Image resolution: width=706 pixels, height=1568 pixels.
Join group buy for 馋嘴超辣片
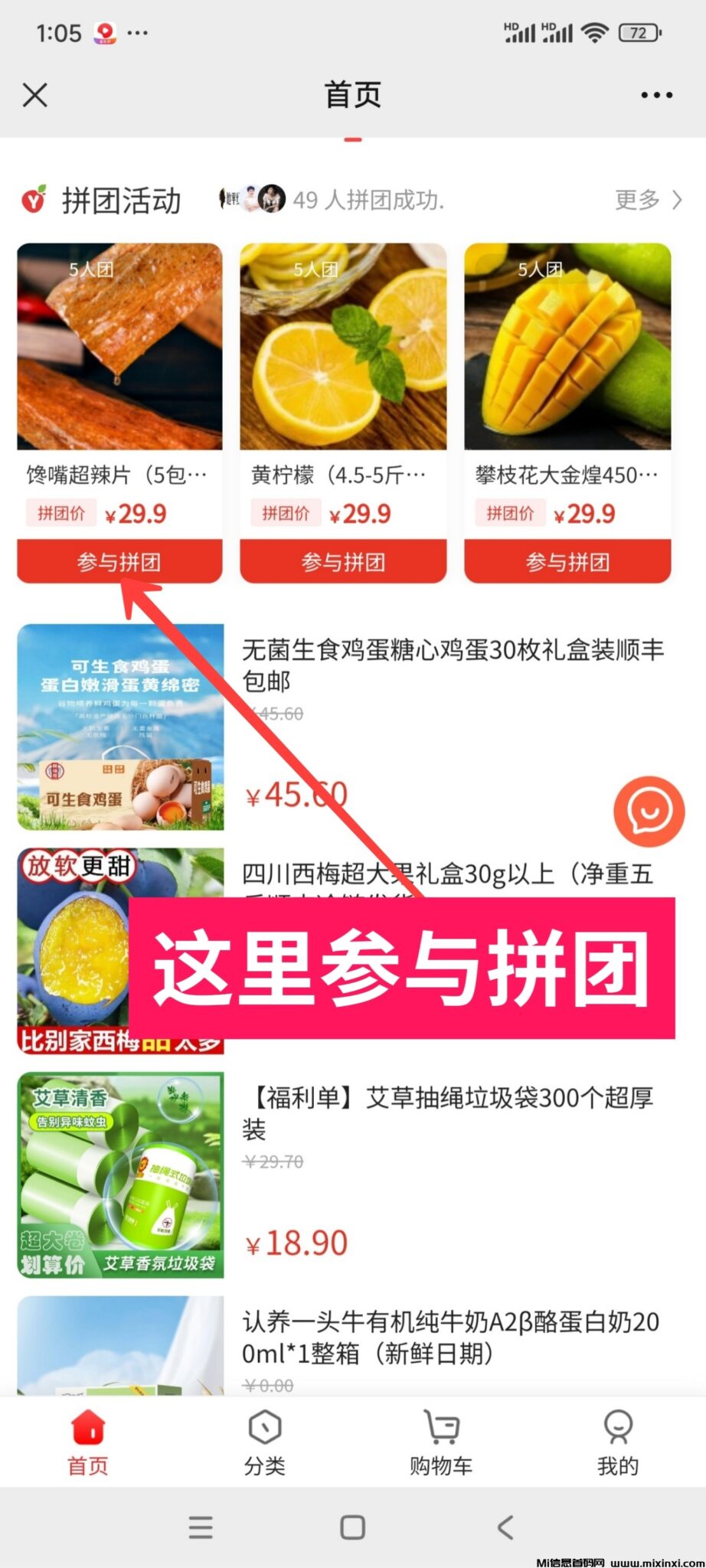tap(119, 562)
